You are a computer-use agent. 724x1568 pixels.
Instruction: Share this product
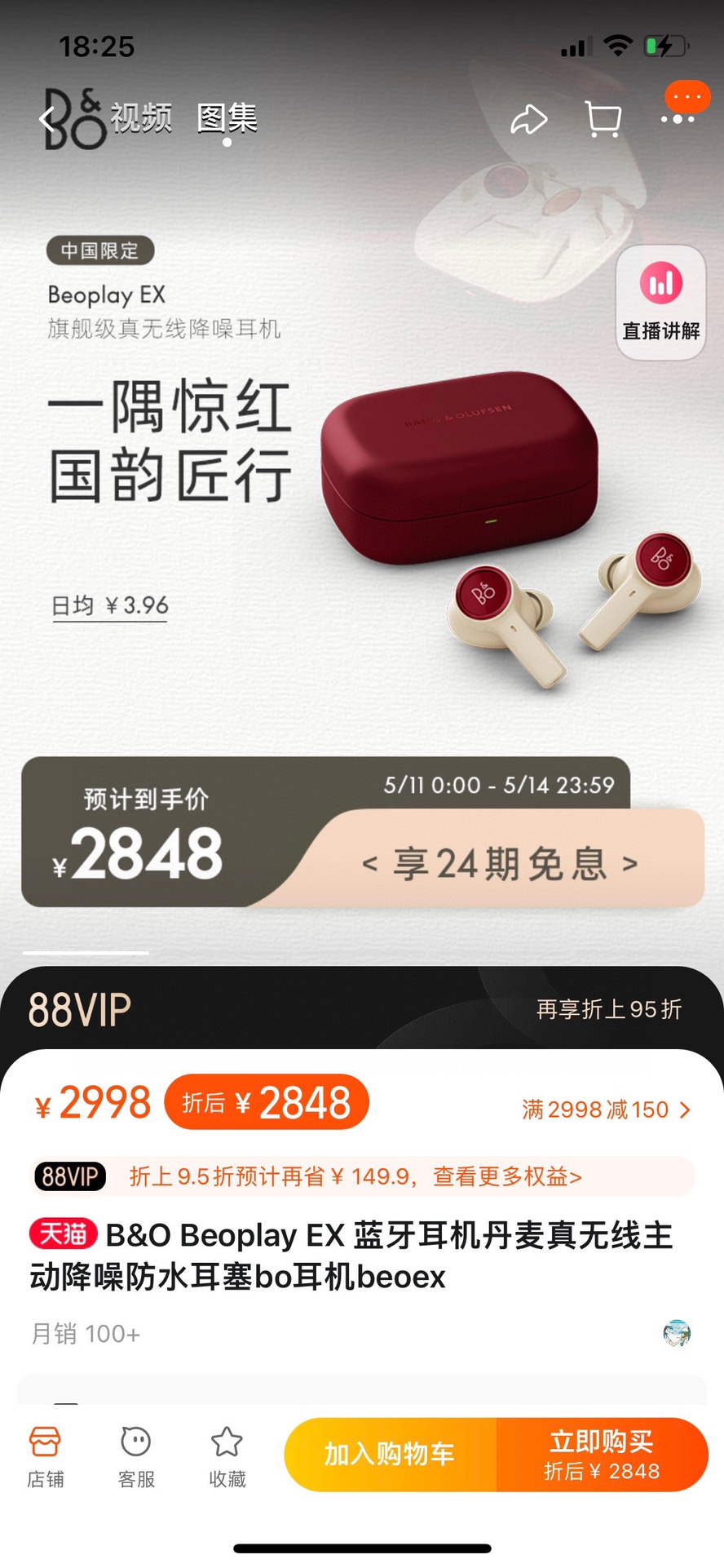(x=528, y=120)
